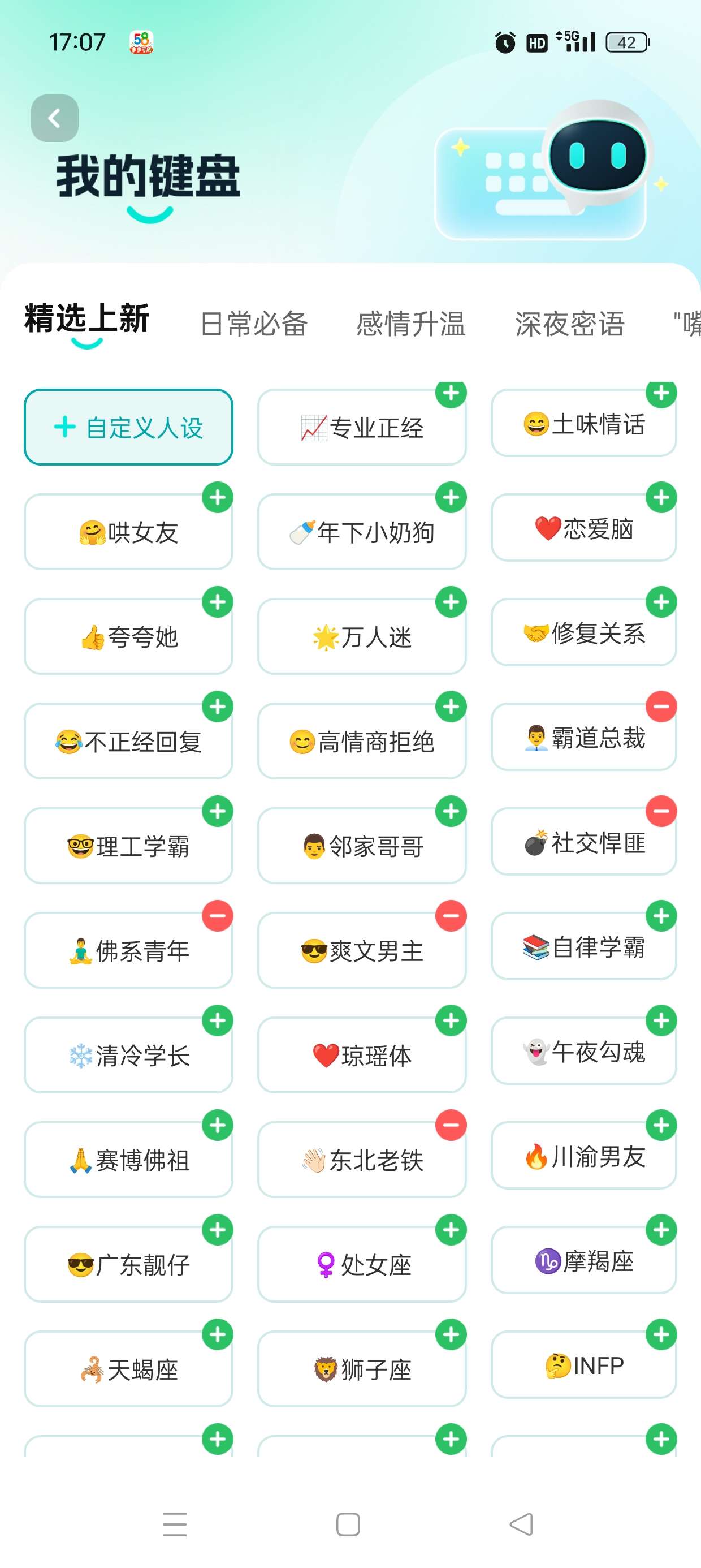Image resolution: width=701 pixels, height=1568 pixels.
Task: Switch to the 感情升温 tab
Action: [411, 323]
